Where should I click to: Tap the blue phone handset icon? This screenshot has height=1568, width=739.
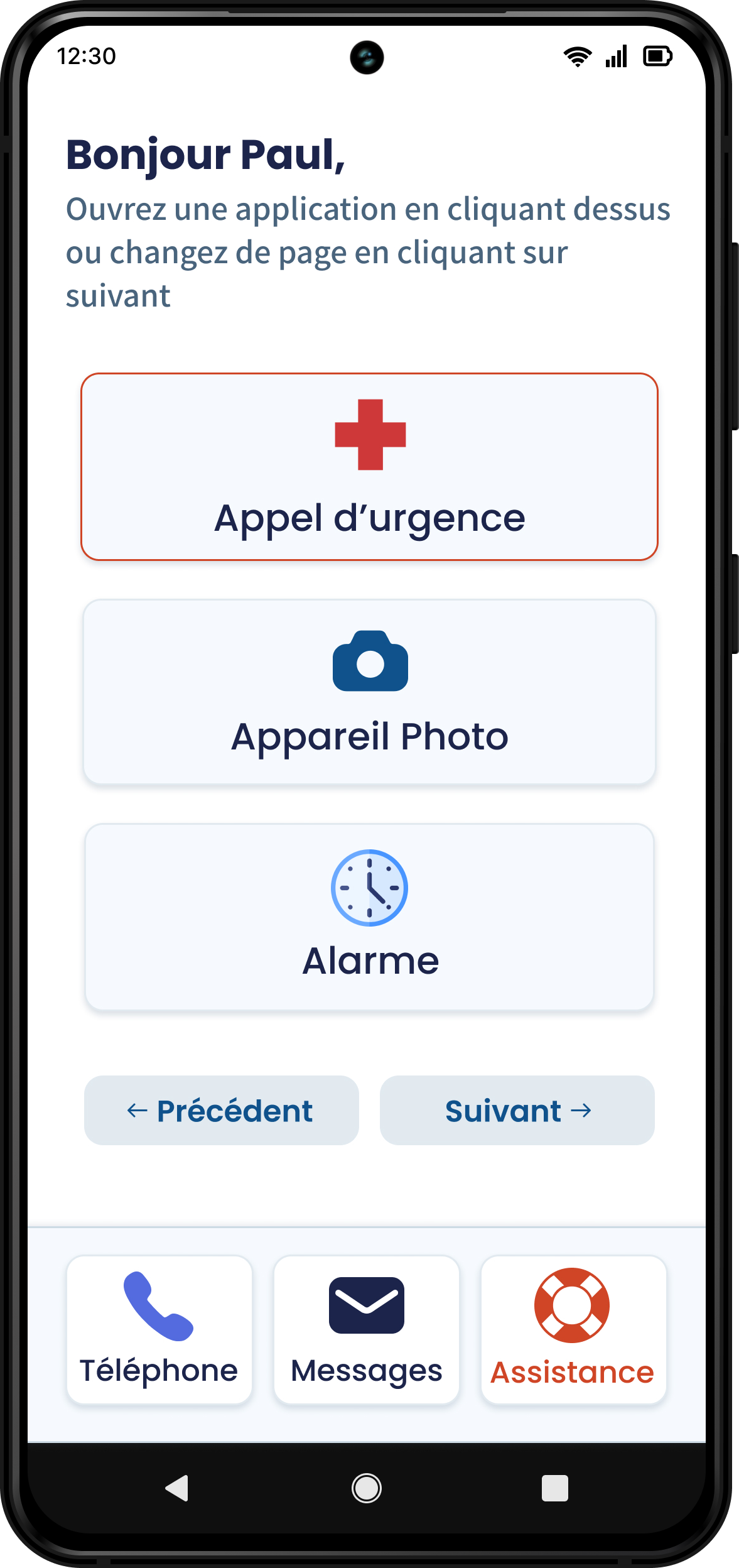[x=159, y=1305]
